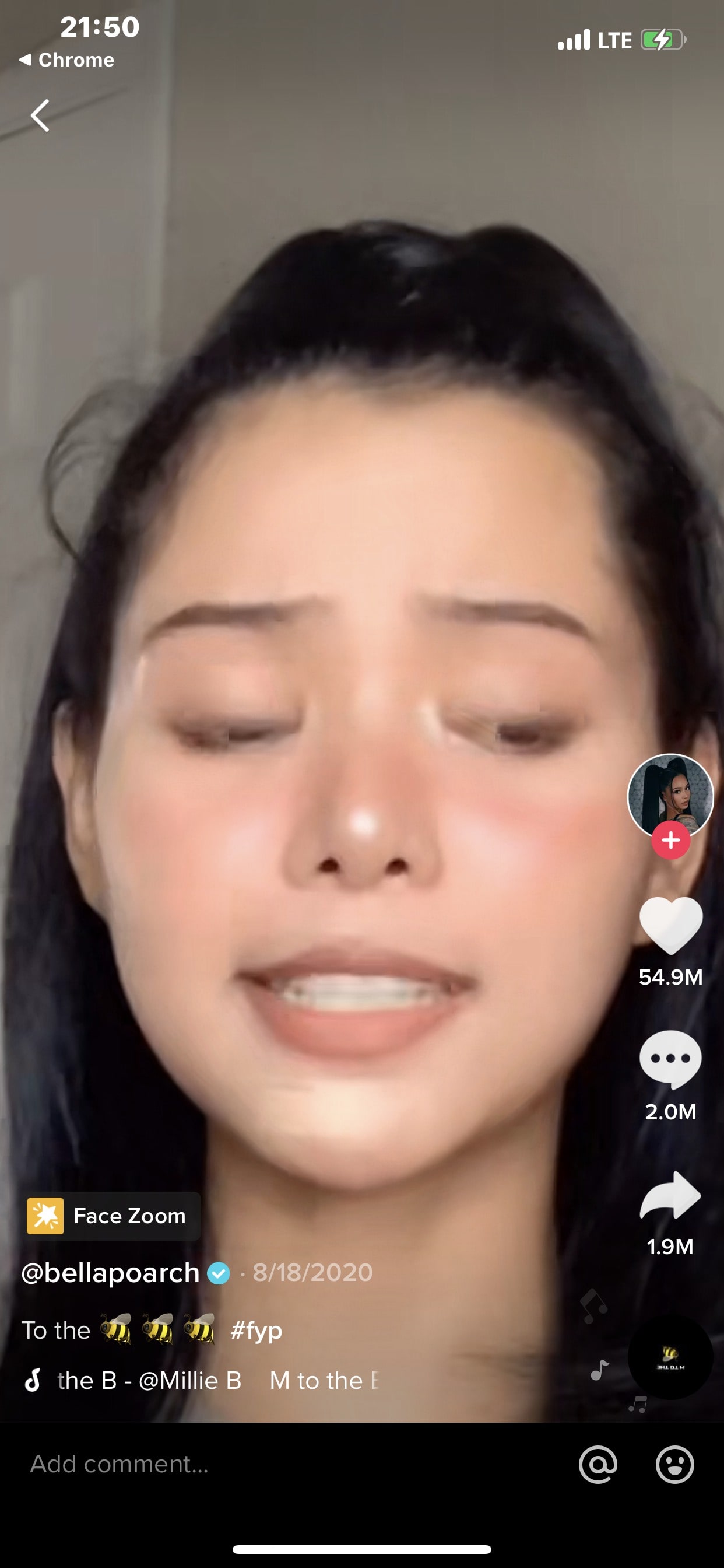Go back using the arrow icon

pos(40,115)
